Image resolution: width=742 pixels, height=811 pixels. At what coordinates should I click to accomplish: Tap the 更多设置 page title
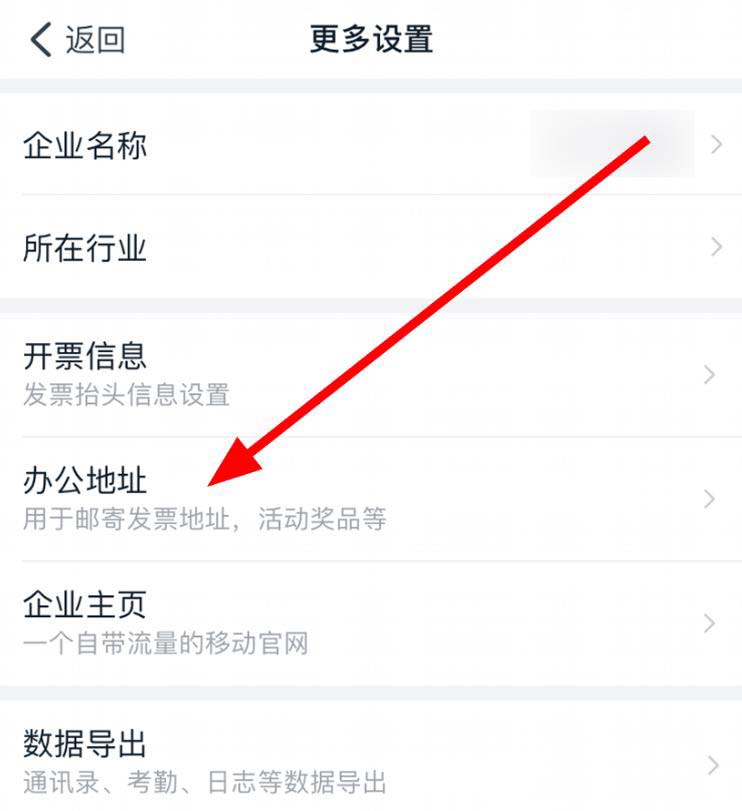371,38
